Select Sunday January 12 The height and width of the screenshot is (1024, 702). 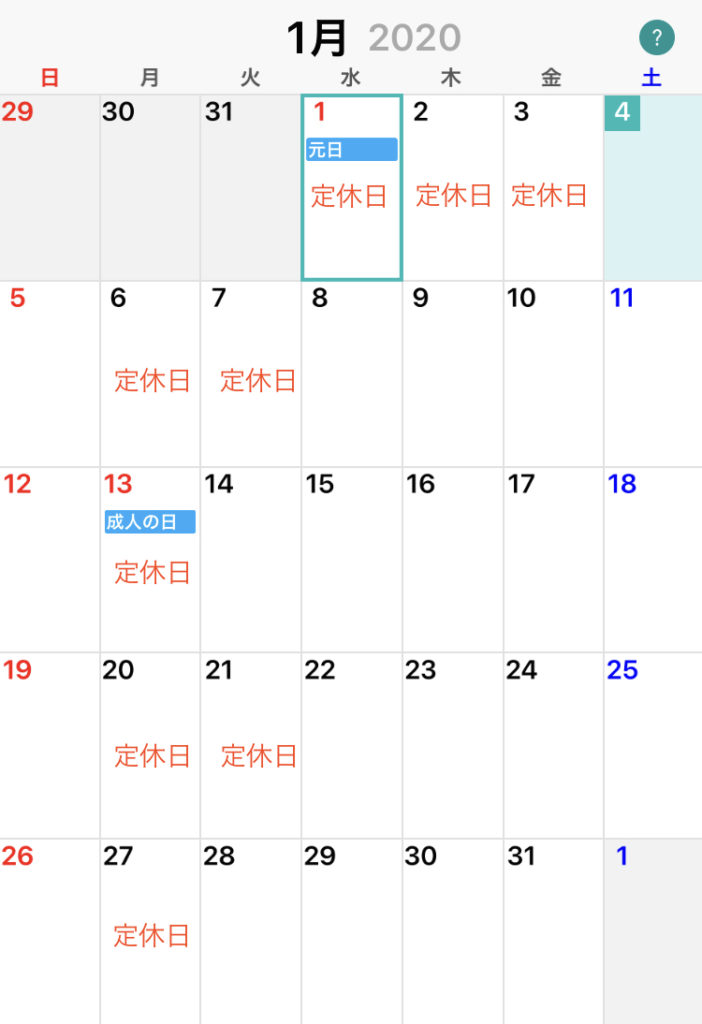[50, 559]
